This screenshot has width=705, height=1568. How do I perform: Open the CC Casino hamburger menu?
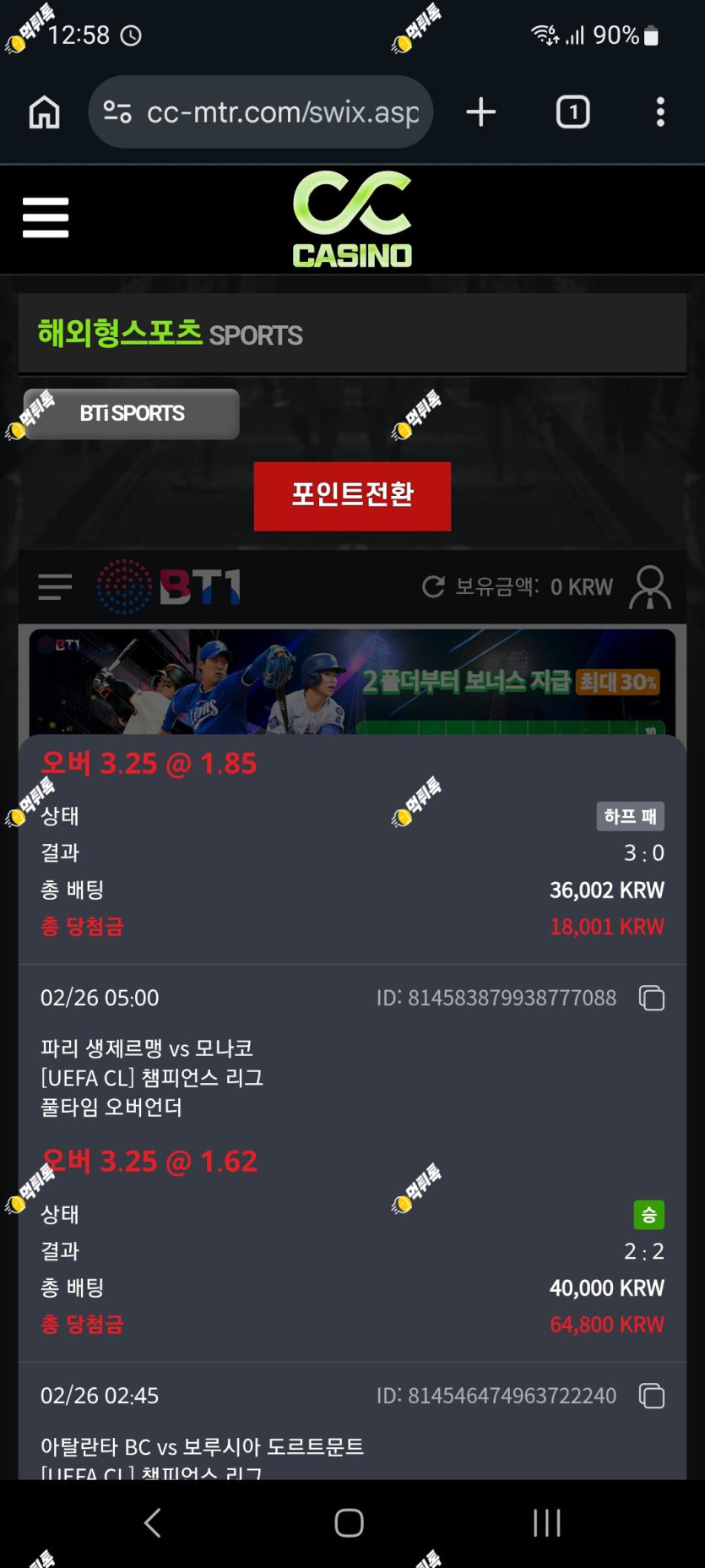(x=46, y=218)
